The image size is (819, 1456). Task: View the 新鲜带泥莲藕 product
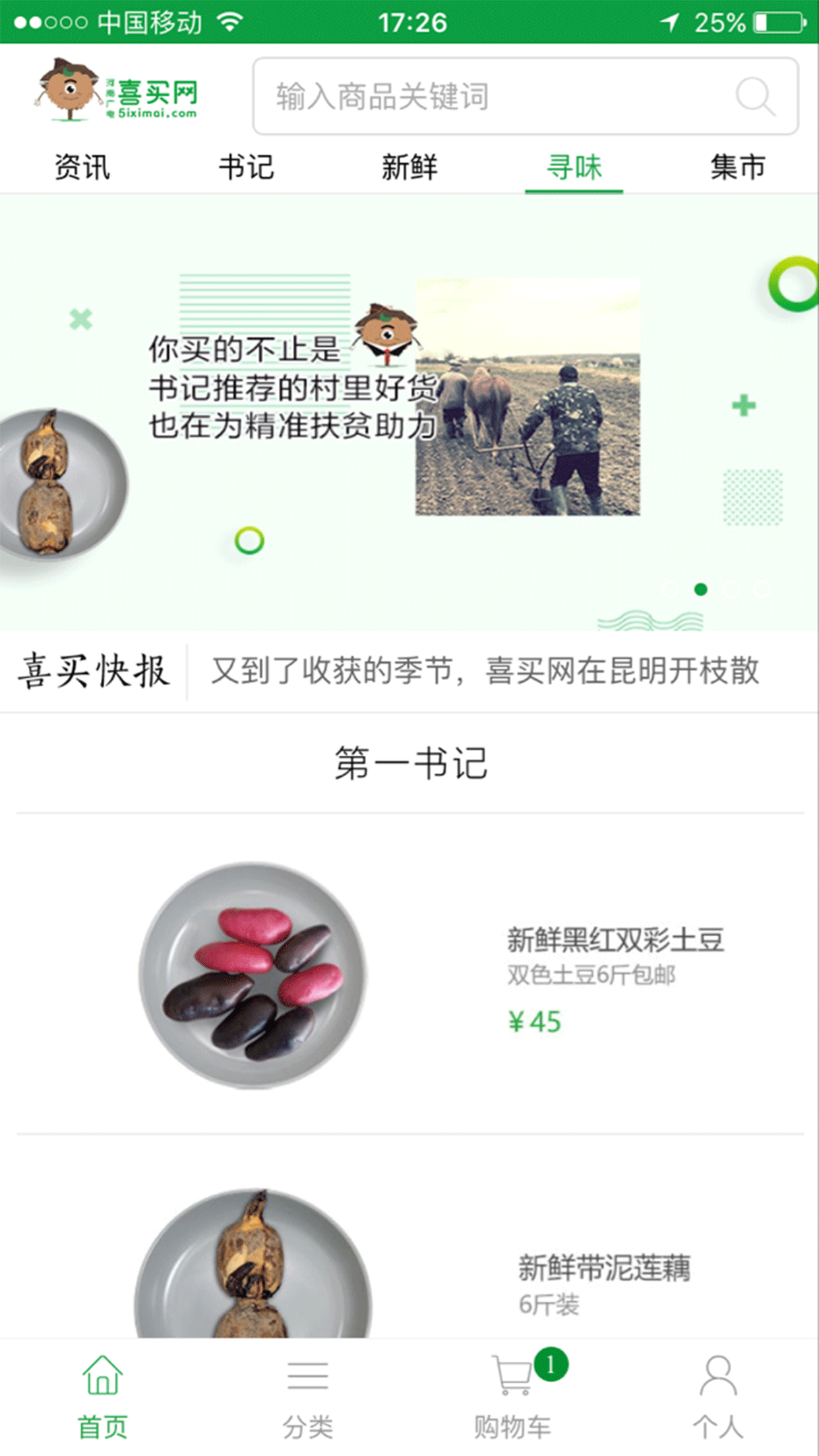[x=603, y=1267]
